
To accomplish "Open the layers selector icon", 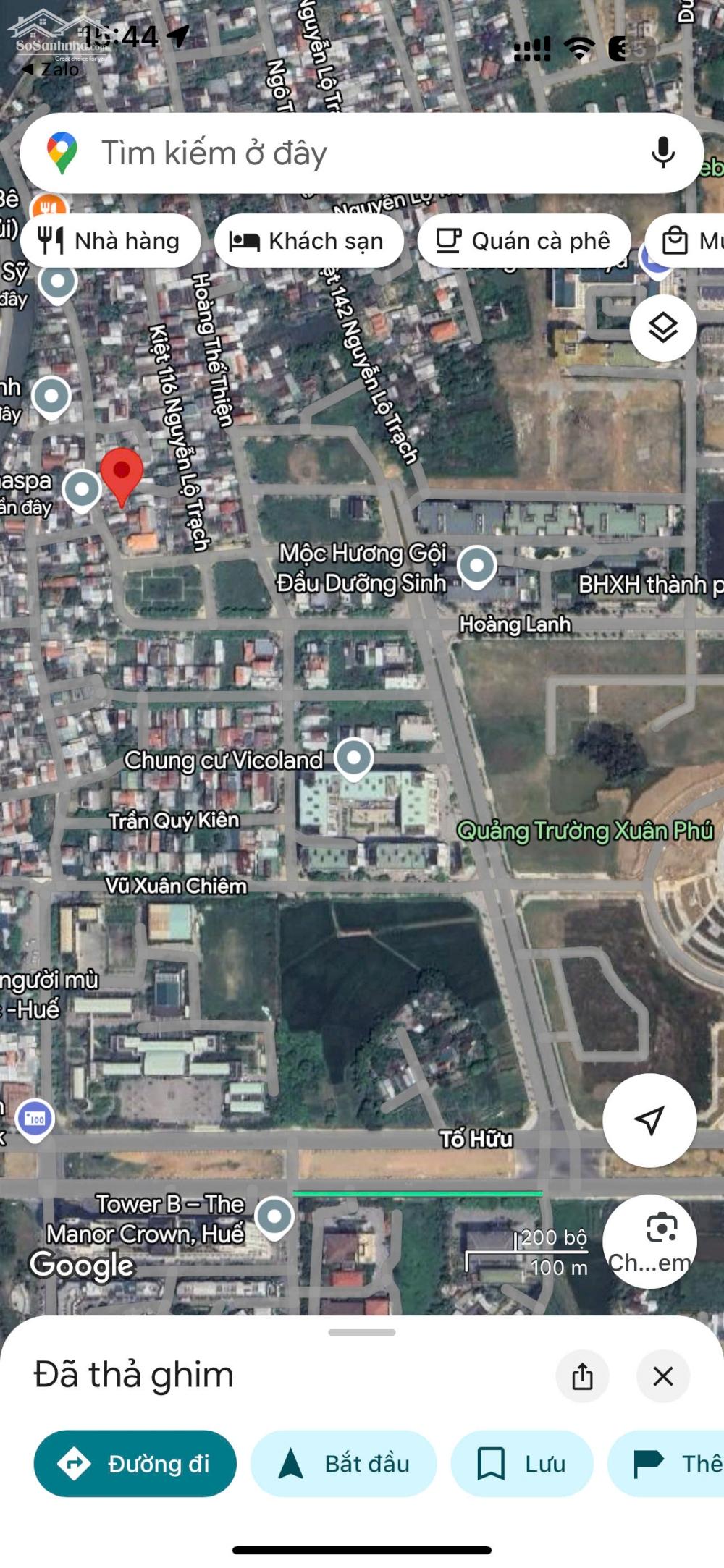I will [665, 327].
